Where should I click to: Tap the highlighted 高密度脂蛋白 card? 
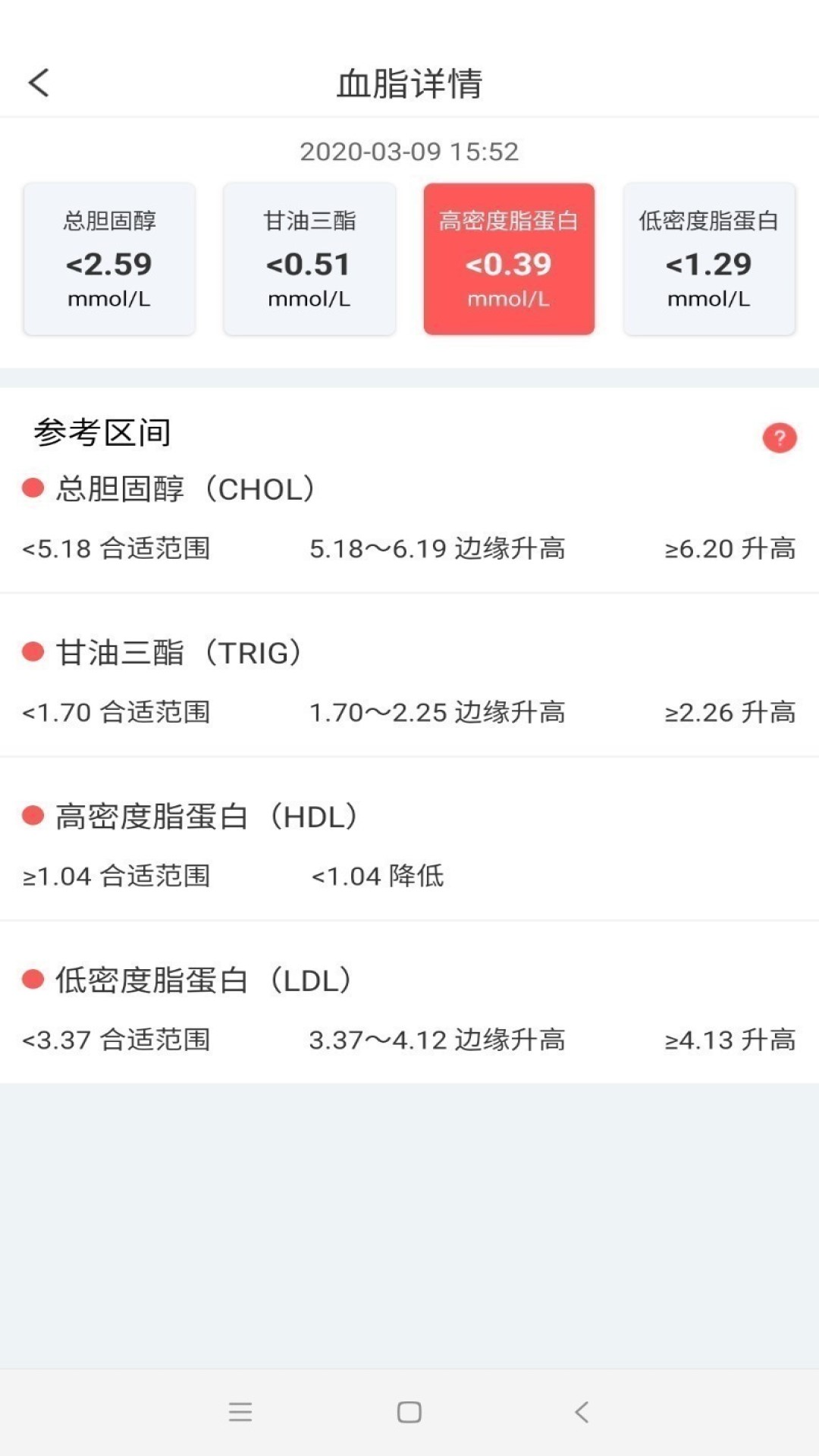[x=509, y=258]
